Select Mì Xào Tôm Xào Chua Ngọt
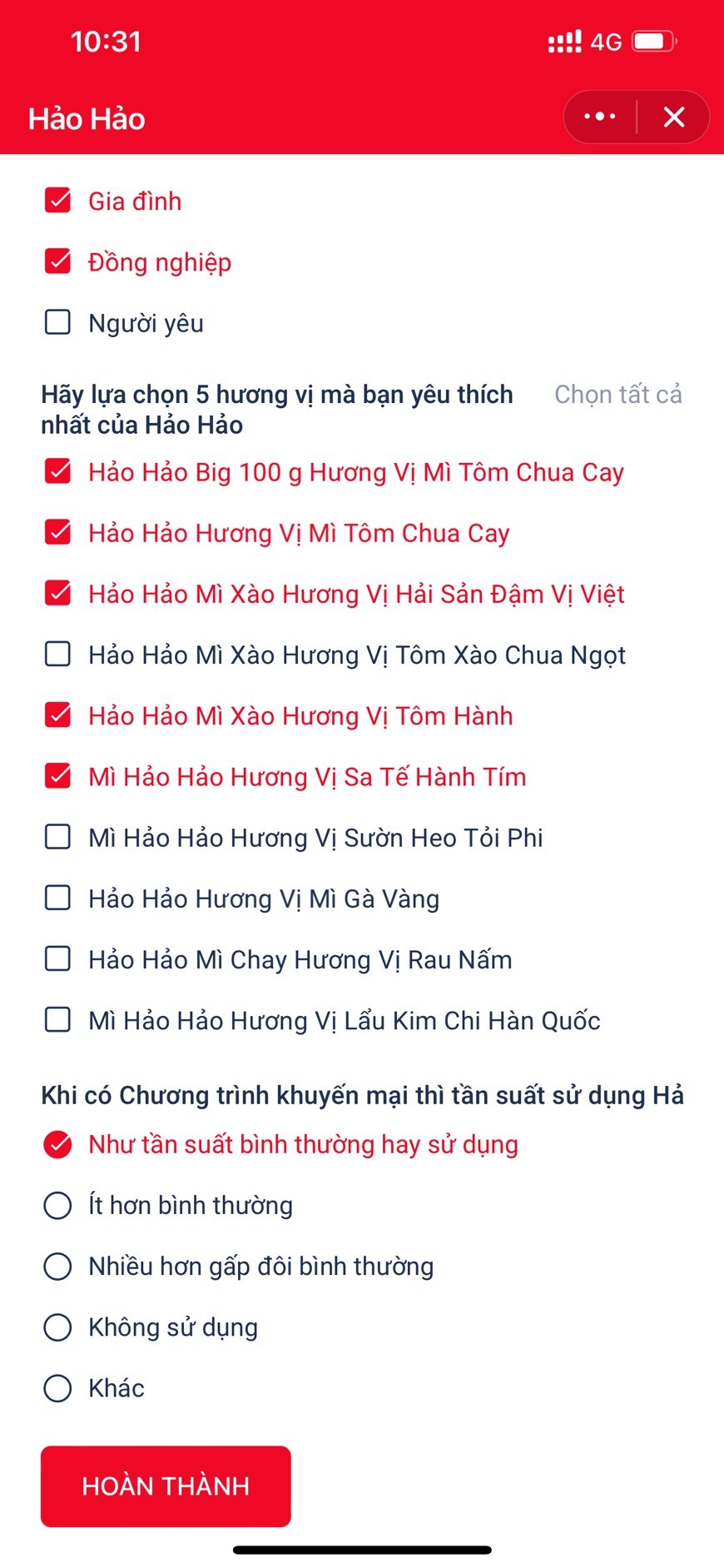The height and width of the screenshot is (1568, 724). [x=57, y=655]
